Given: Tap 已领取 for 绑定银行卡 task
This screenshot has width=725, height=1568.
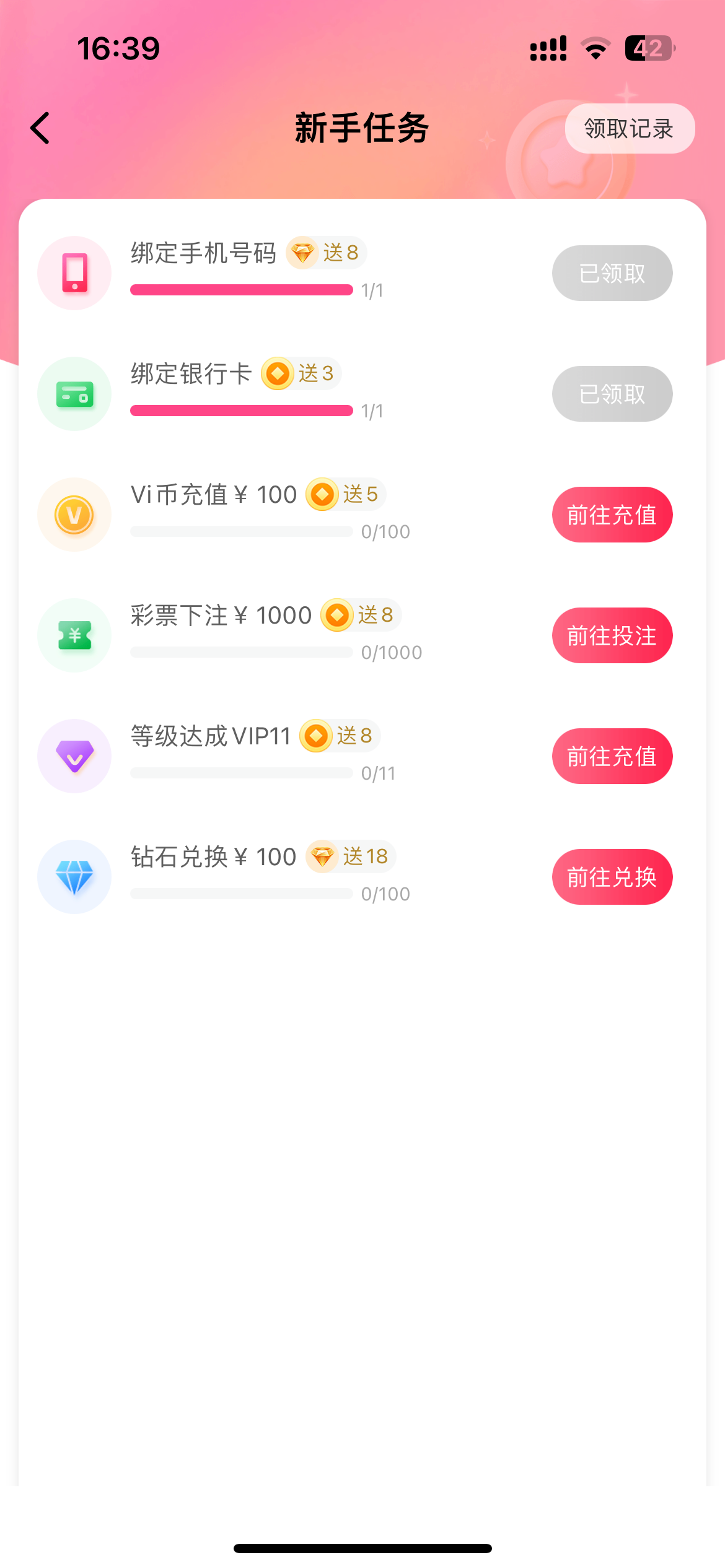Looking at the screenshot, I should (x=612, y=394).
